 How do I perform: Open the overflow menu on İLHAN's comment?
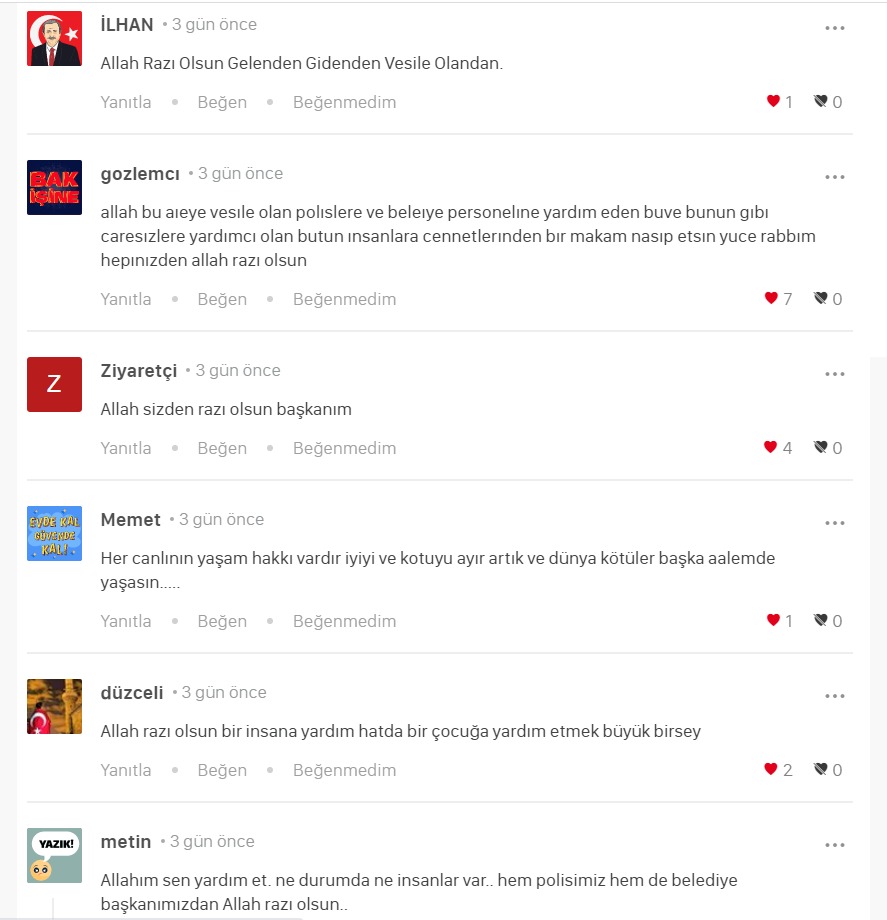pyautogui.click(x=835, y=28)
